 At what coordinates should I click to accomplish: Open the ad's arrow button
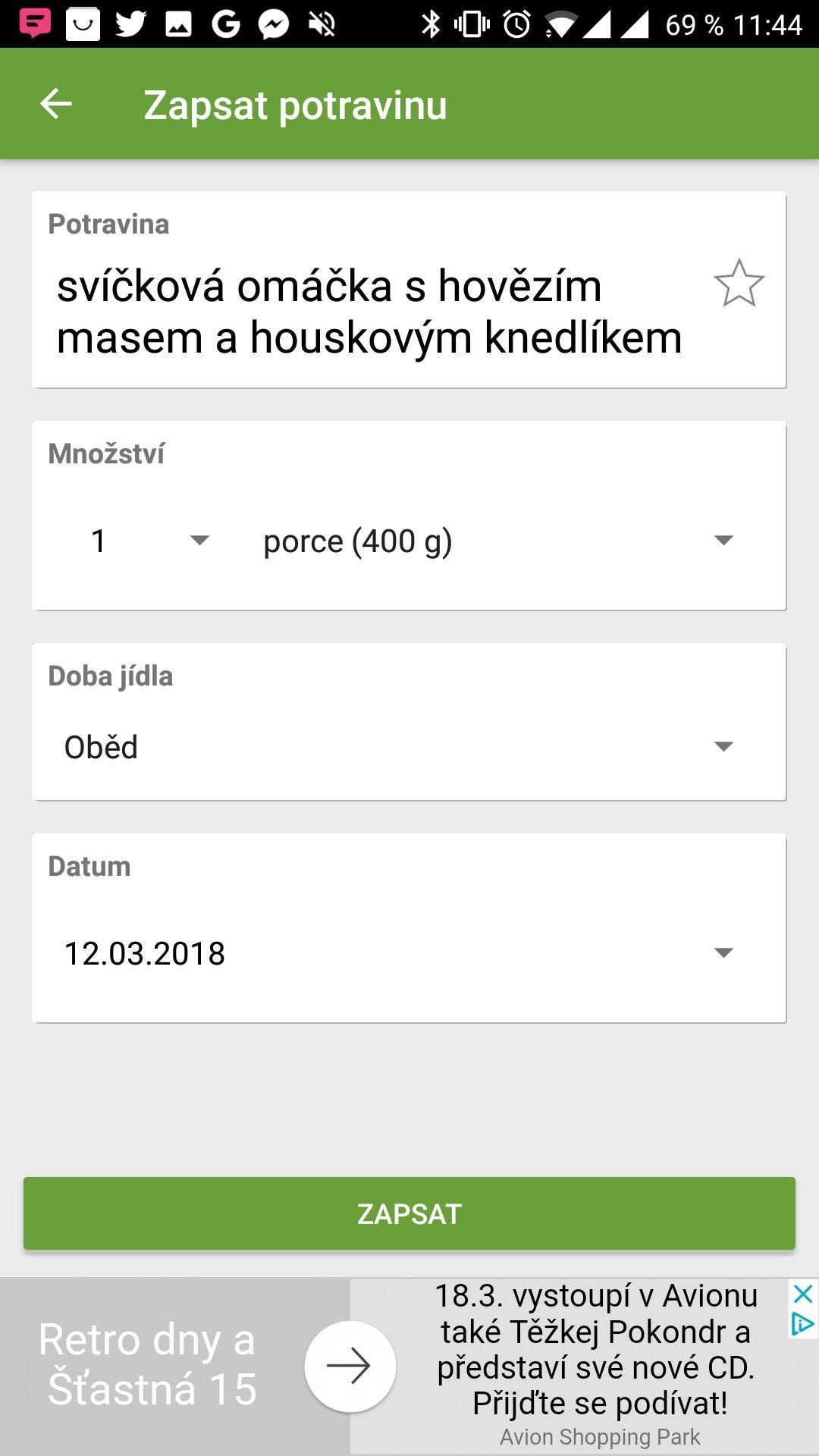point(350,1366)
